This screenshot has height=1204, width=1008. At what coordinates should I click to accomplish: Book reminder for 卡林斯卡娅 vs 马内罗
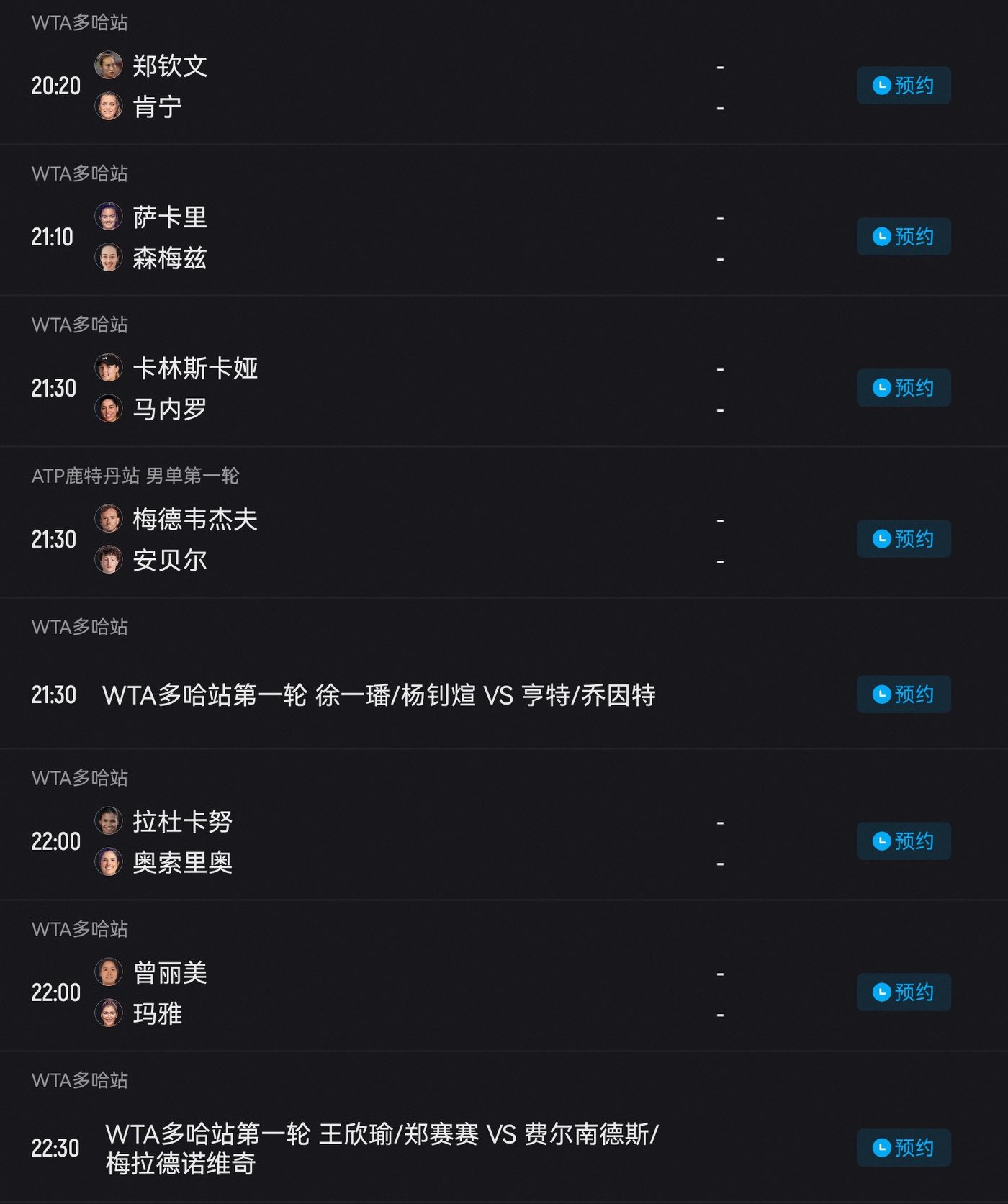pyautogui.click(x=903, y=388)
